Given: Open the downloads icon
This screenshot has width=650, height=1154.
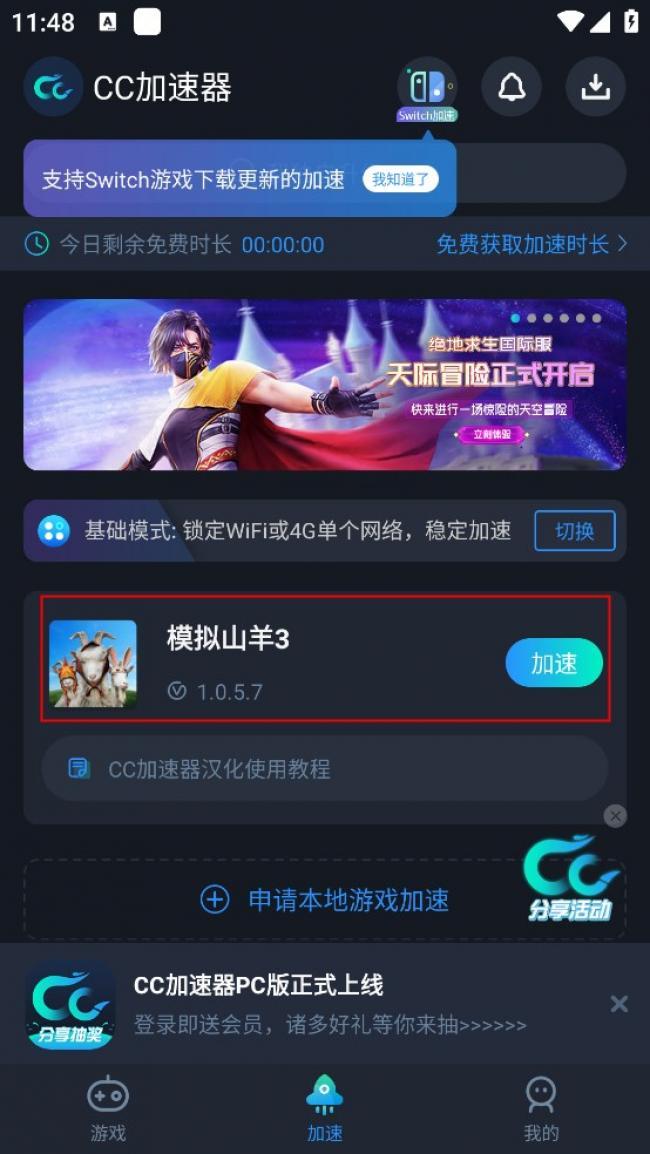Looking at the screenshot, I should coord(596,87).
